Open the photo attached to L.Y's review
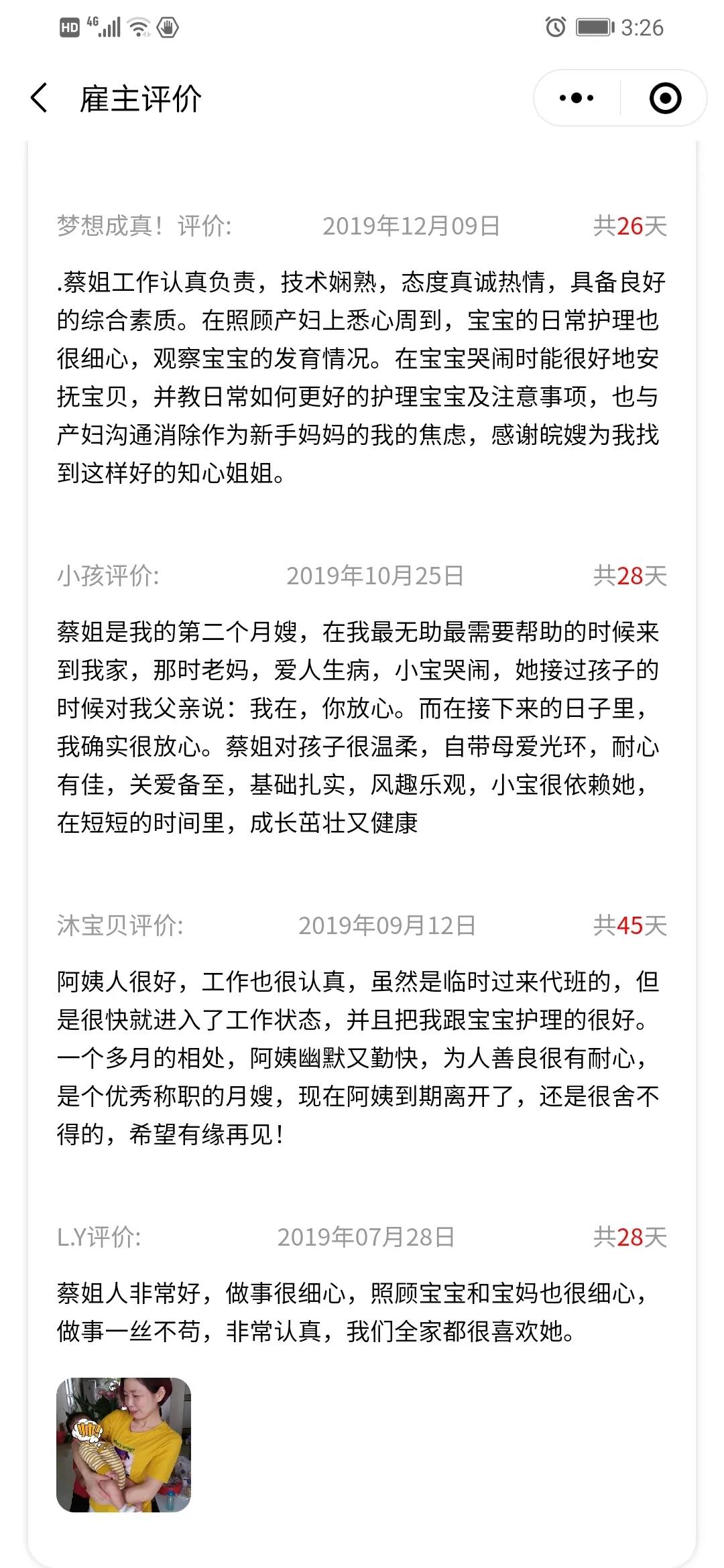This screenshot has width=724, height=1568. click(123, 1445)
